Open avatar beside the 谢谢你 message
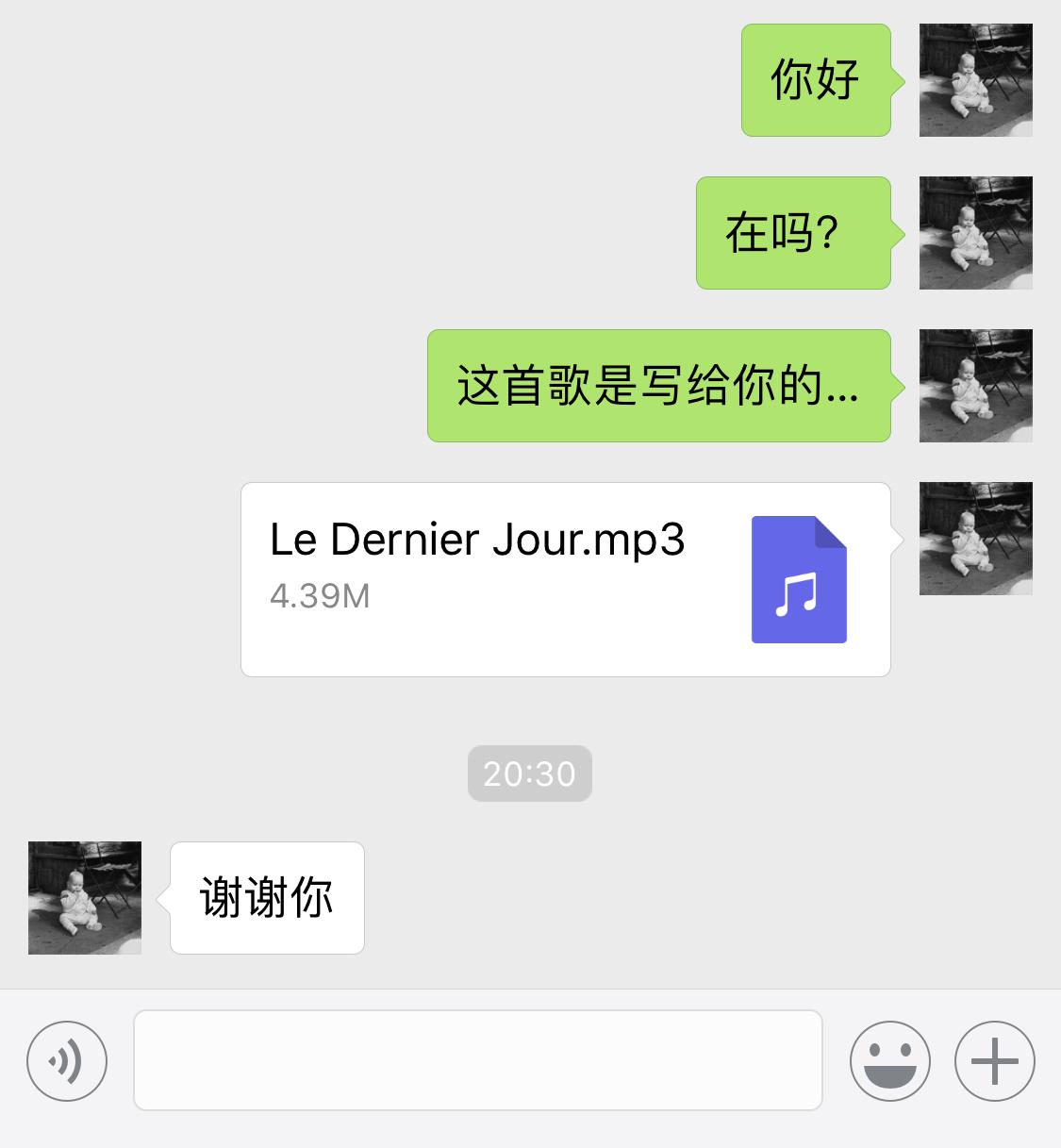Viewport: 1061px width, 1148px height. [85, 897]
